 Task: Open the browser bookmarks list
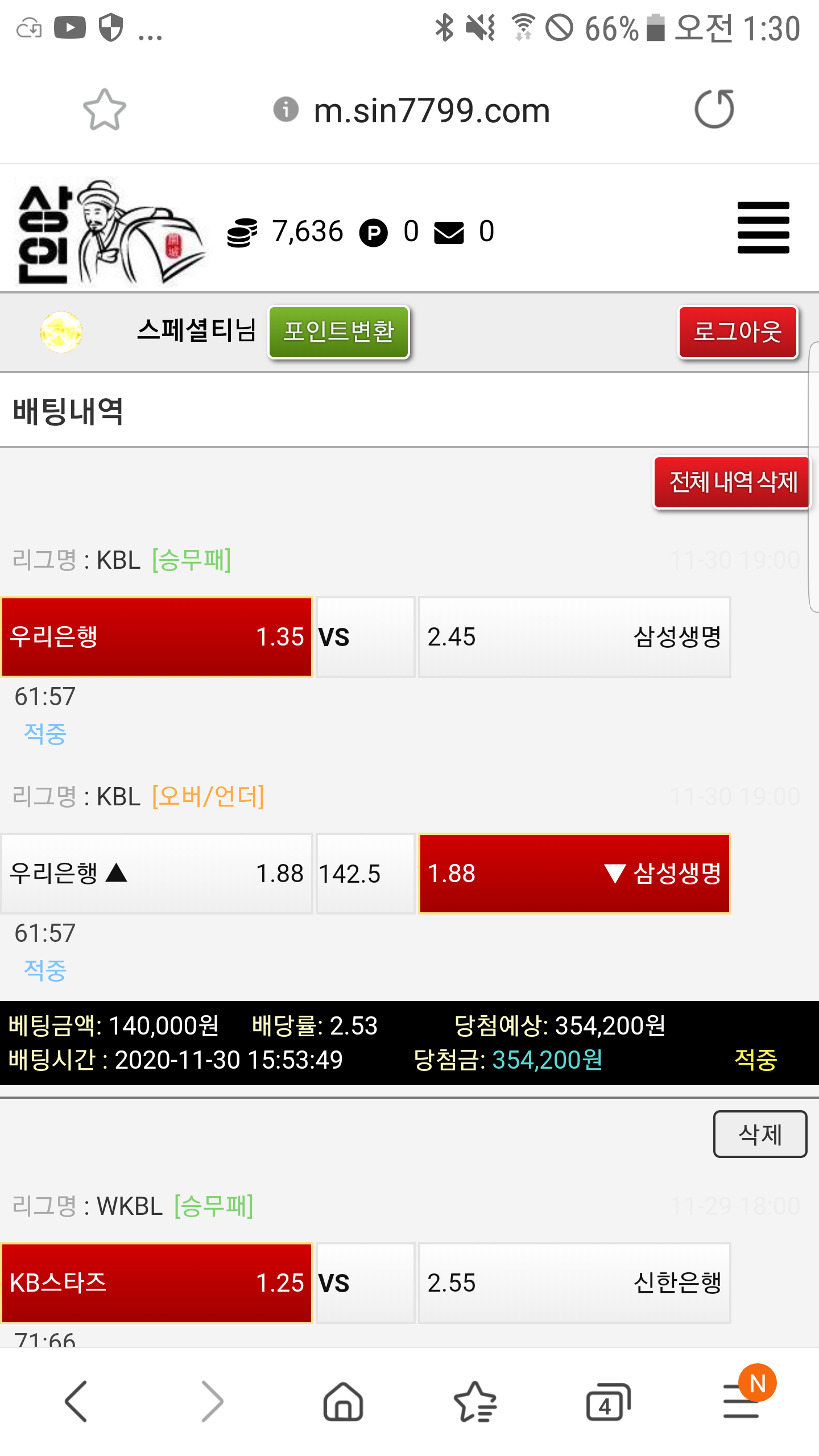point(475,1401)
